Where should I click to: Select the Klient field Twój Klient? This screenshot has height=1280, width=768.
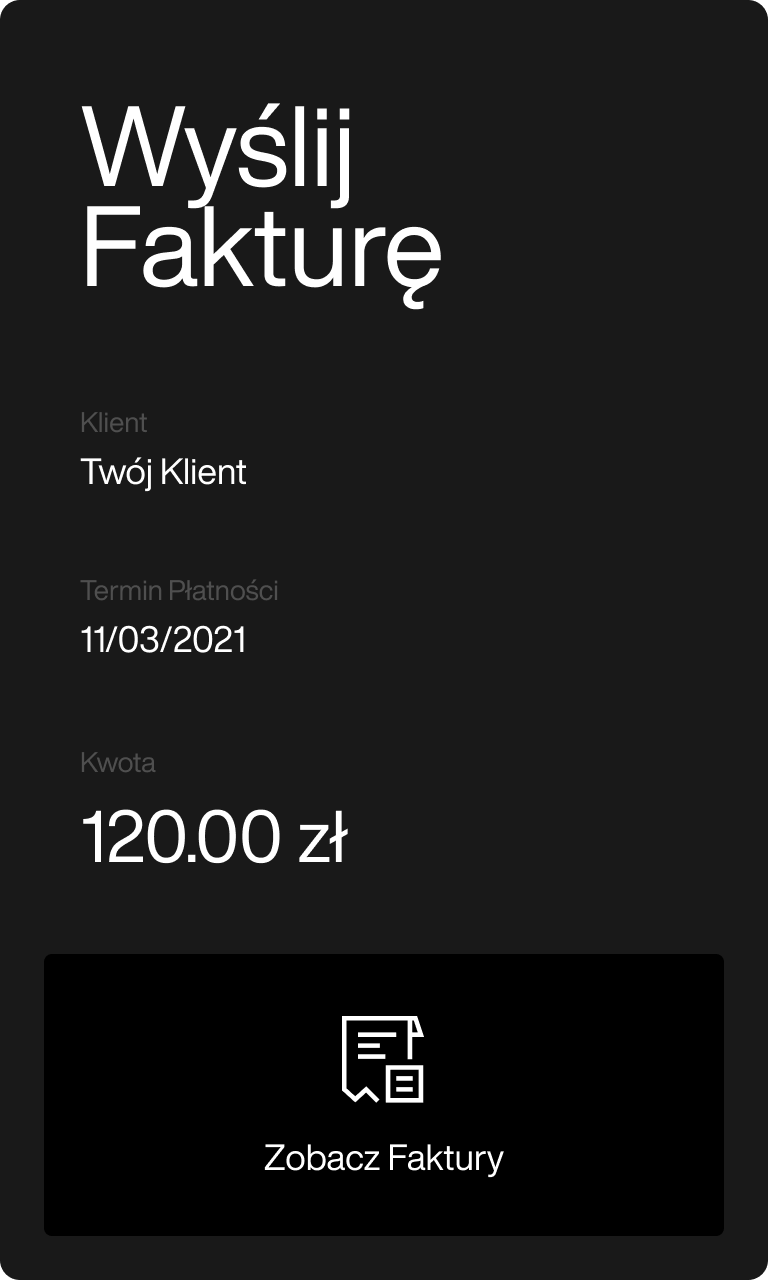[x=163, y=472]
